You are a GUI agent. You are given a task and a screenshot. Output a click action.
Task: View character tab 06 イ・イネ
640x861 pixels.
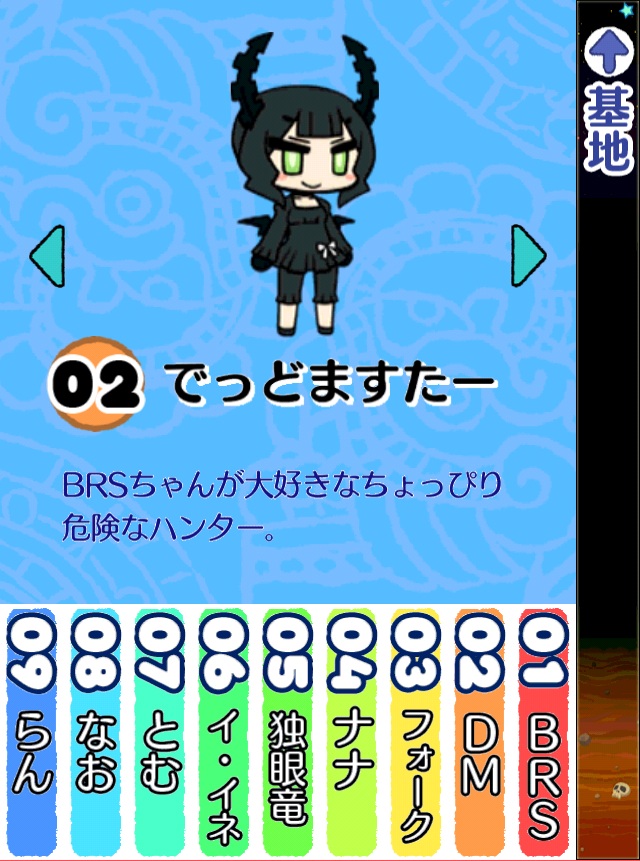click(x=223, y=732)
